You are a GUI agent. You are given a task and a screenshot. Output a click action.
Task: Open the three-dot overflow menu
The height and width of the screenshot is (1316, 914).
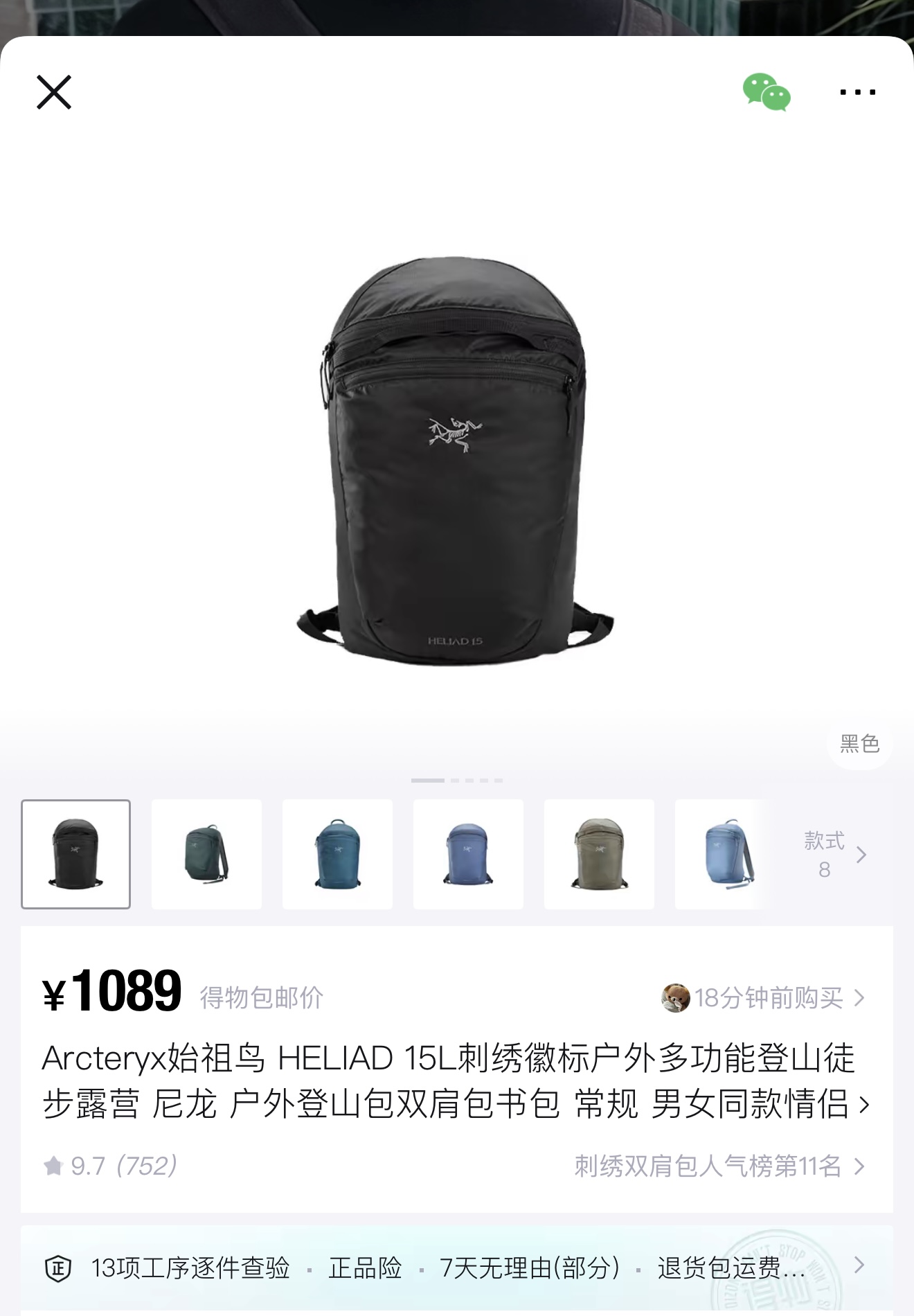[857, 92]
